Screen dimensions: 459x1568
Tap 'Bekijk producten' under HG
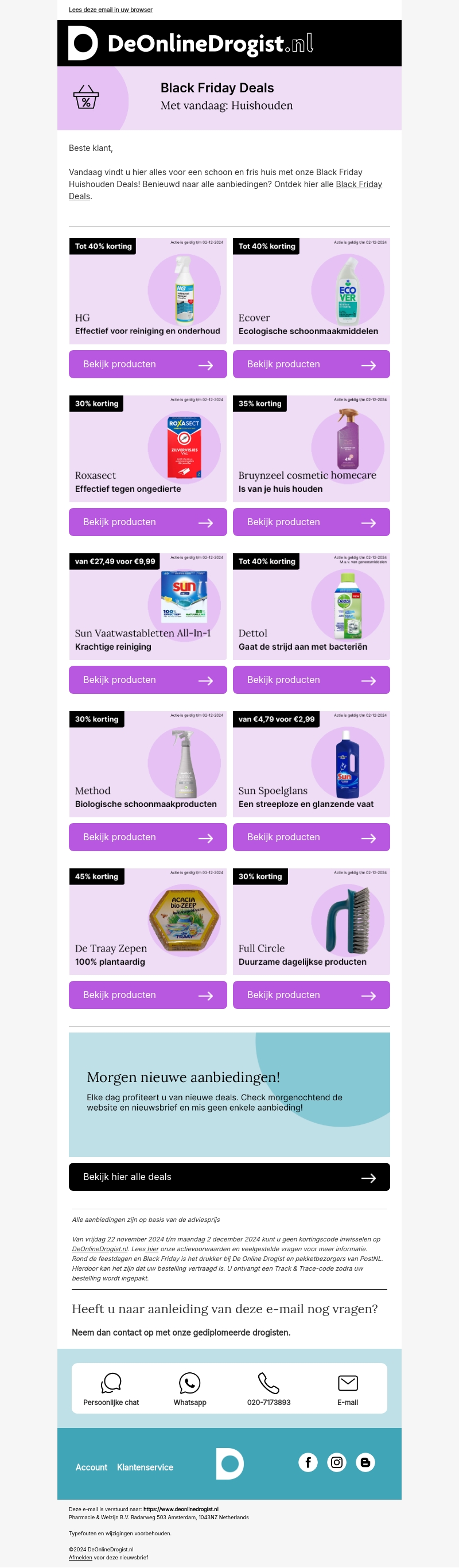(x=147, y=364)
